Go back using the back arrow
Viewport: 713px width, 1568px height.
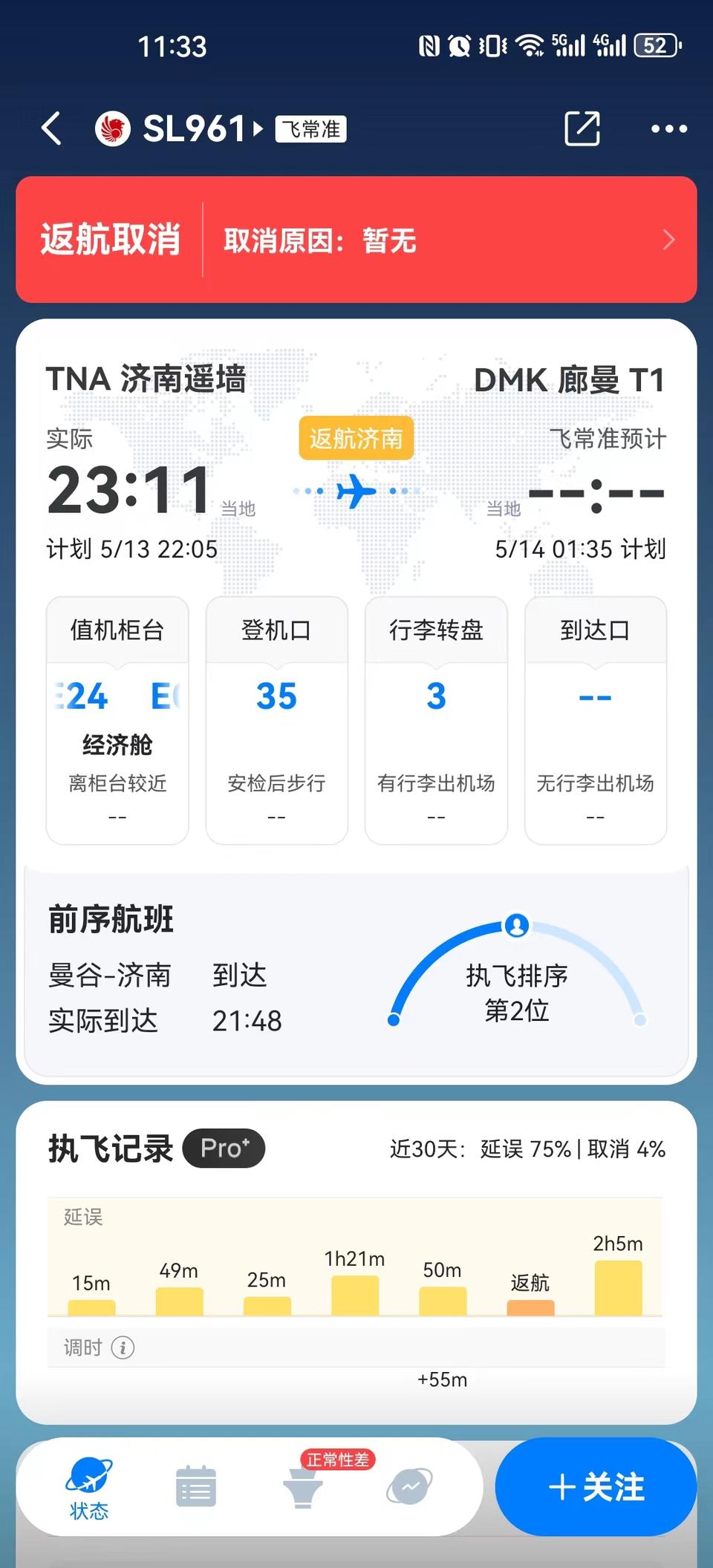[52, 128]
